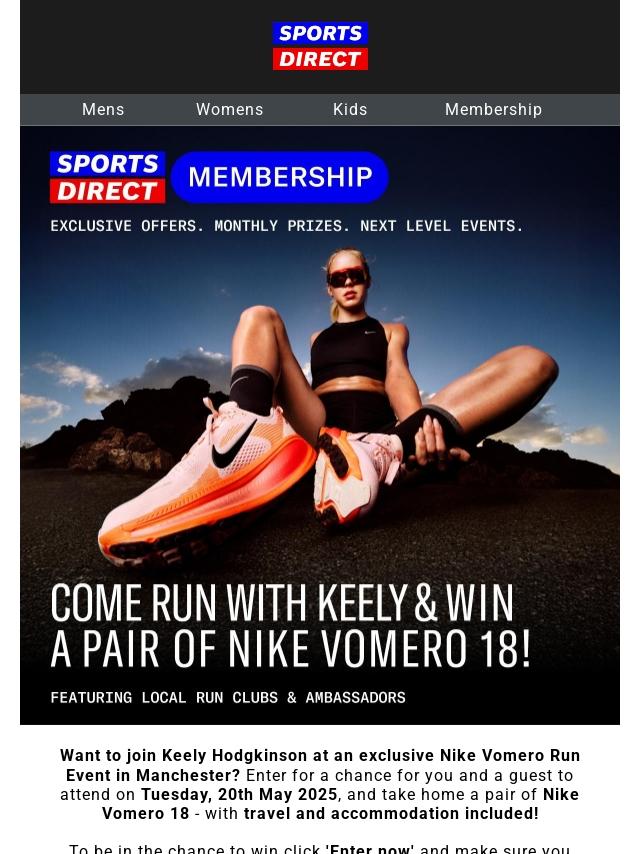Open the Mens category link

(x=103, y=110)
